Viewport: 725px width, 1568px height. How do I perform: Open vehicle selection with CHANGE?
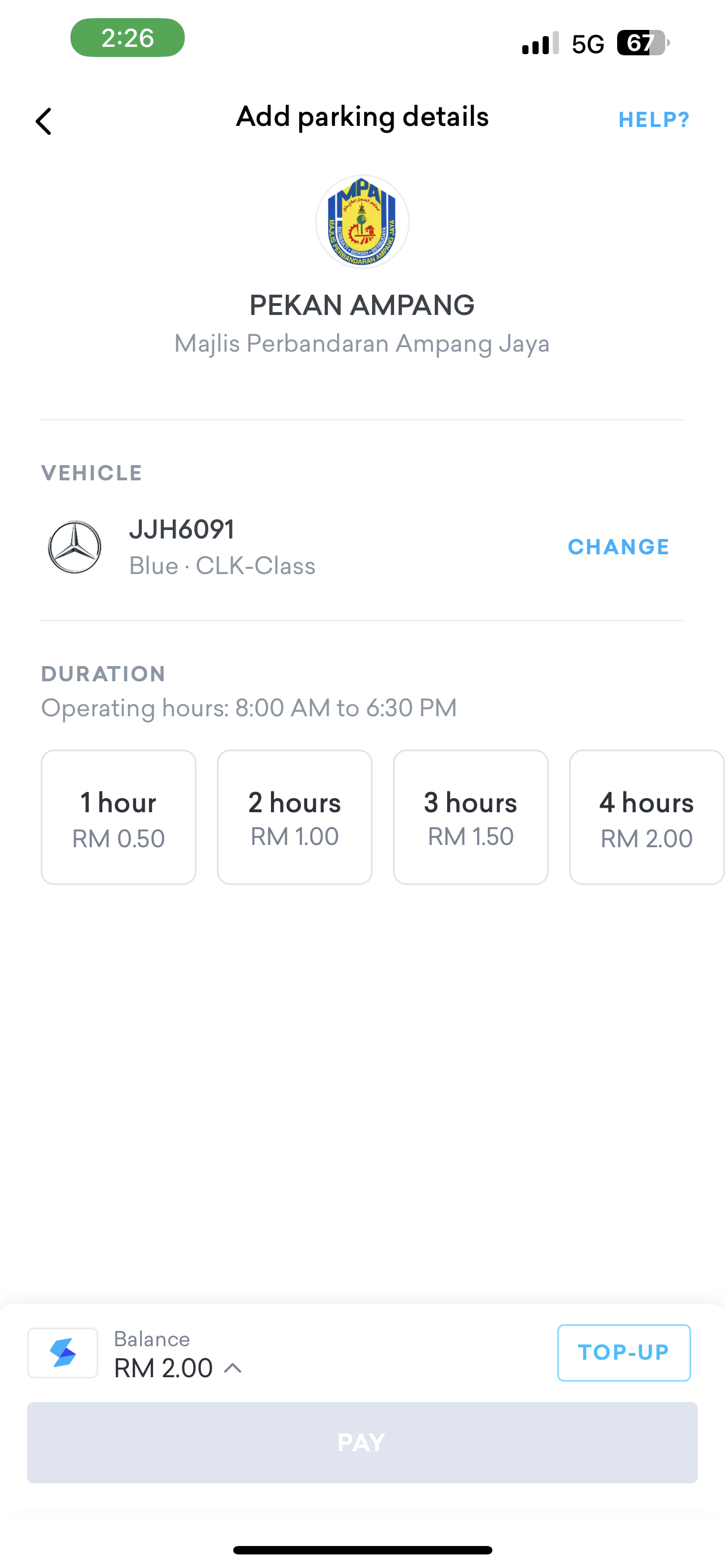coord(618,546)
